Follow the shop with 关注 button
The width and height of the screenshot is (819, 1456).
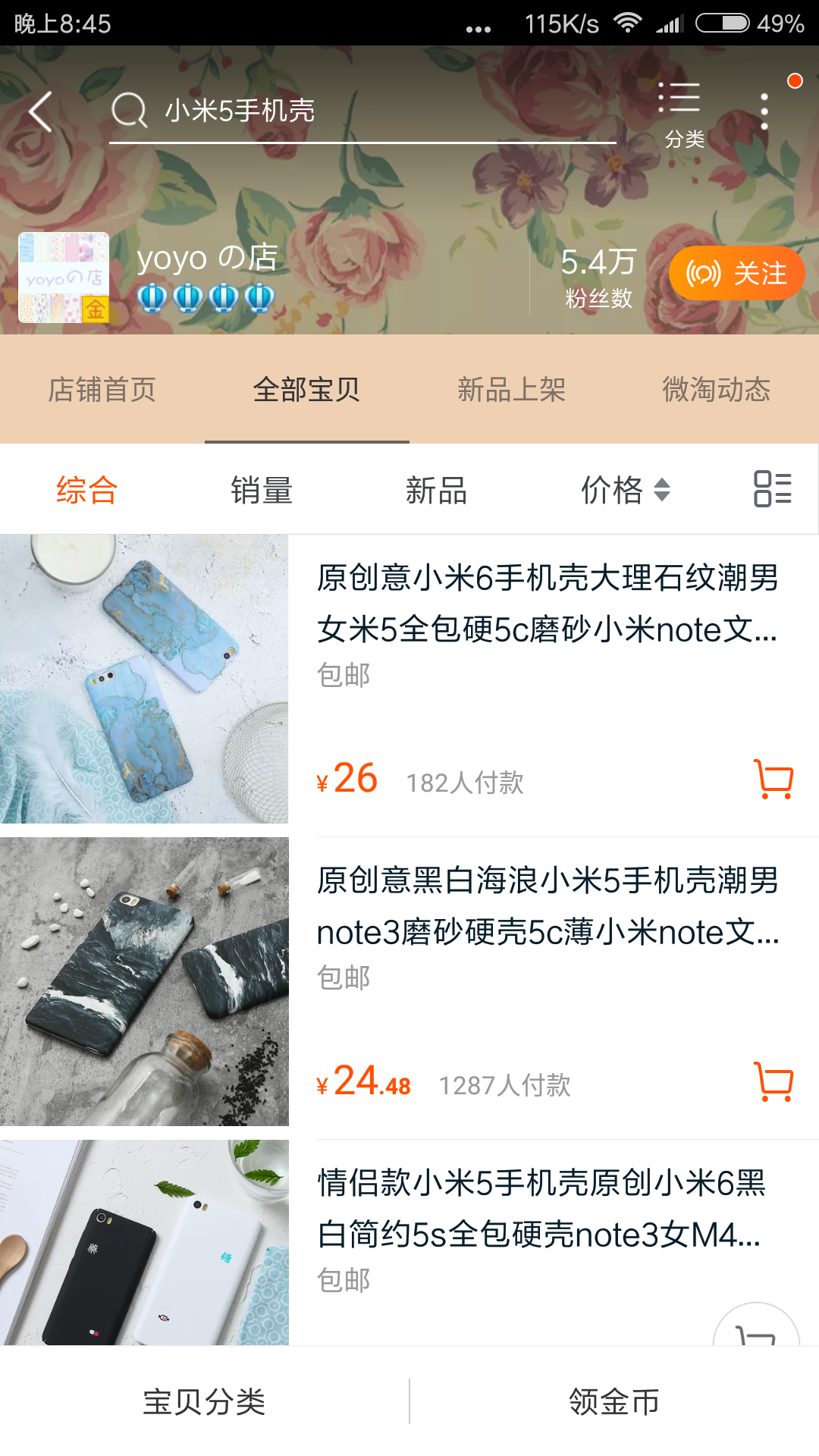coord(736,273)
